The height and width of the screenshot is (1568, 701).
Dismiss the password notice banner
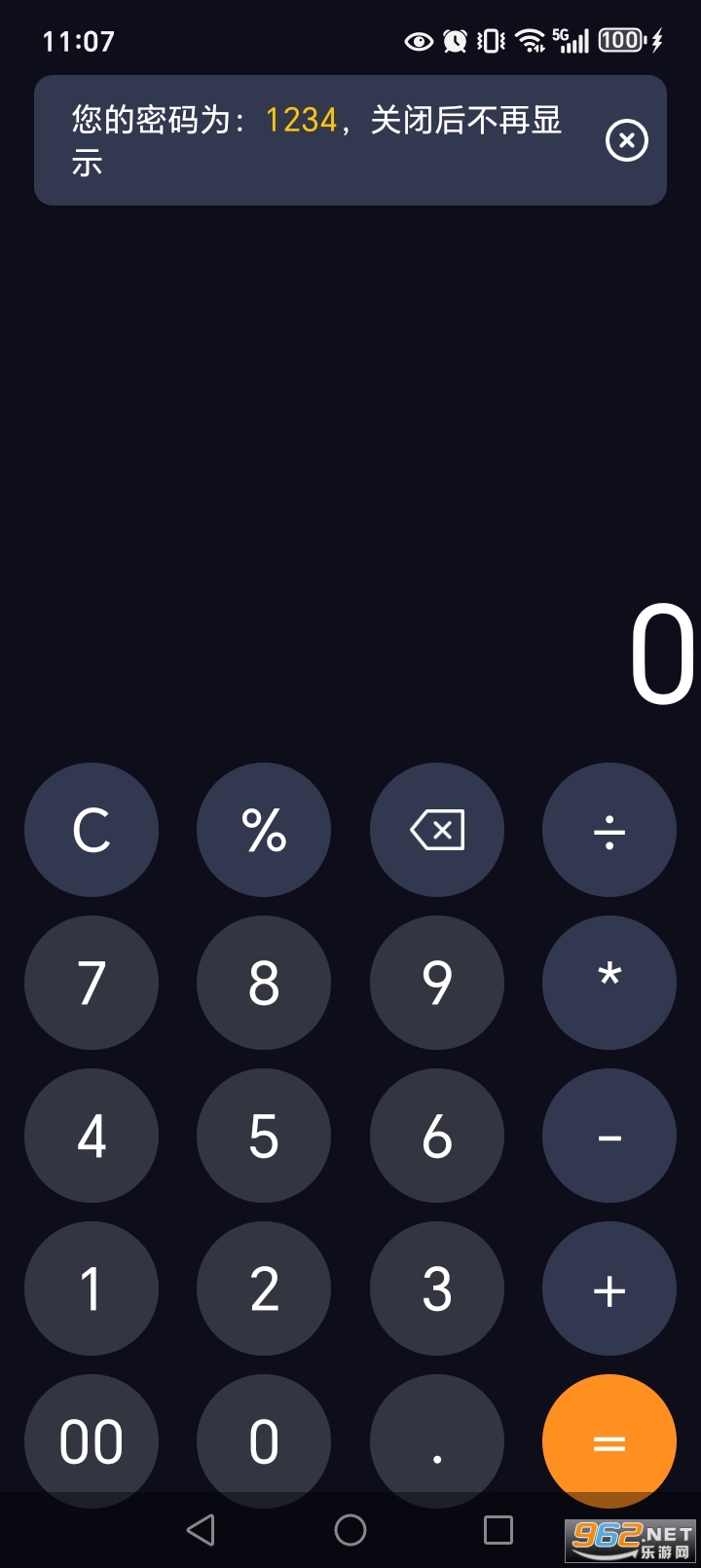[626, 141]
